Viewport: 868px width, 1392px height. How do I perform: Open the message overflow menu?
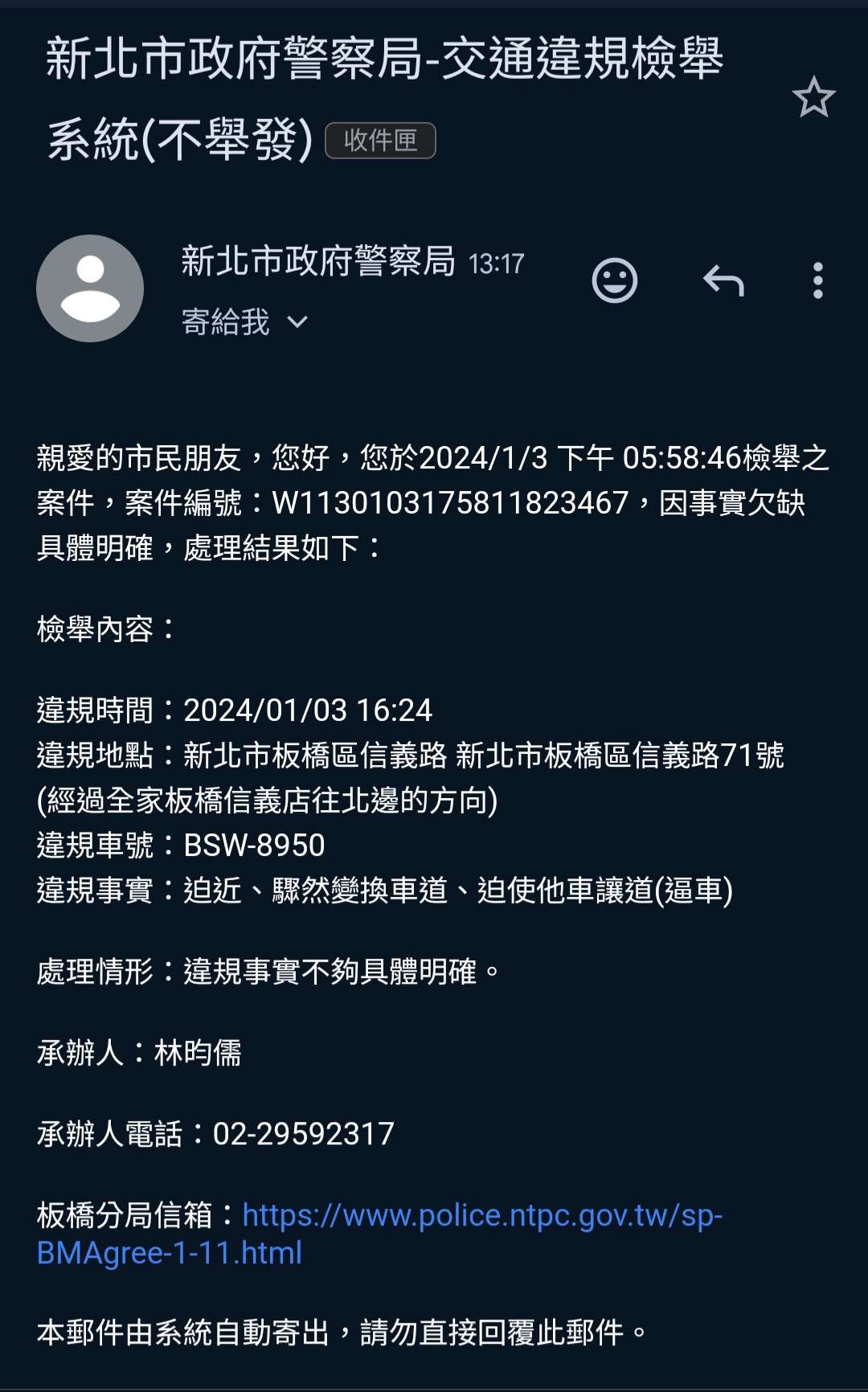pos(817,280)
